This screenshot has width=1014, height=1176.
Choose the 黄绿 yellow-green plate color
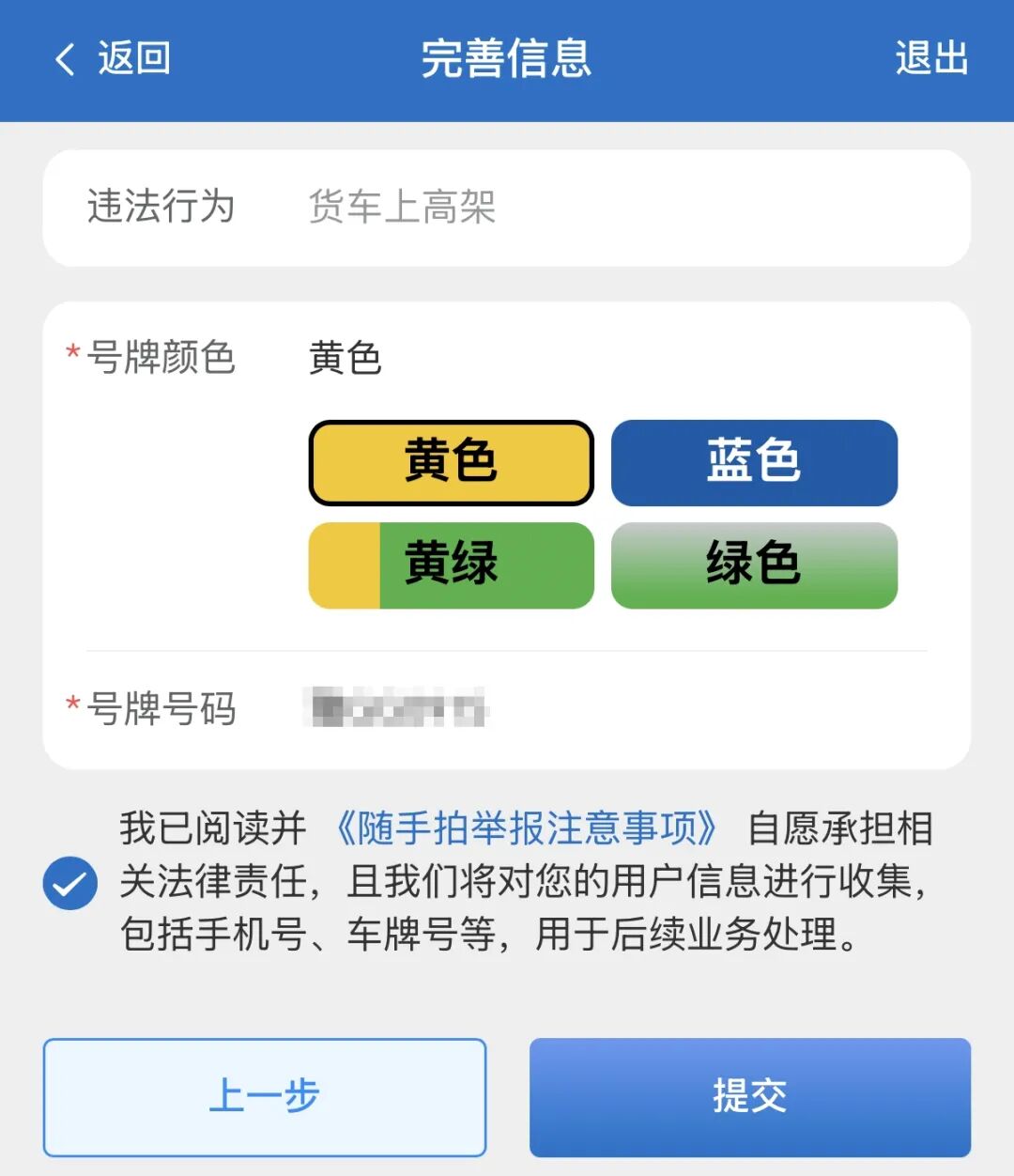click(x=451, y=565)
